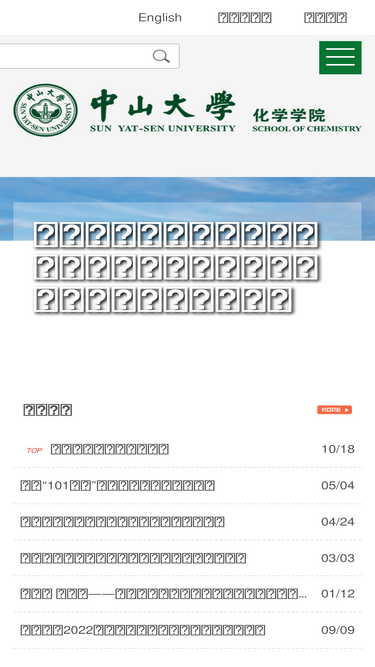Screen dimensions: 375x667
Task: Open the green hamburger menu
Action: coord(340,57)
